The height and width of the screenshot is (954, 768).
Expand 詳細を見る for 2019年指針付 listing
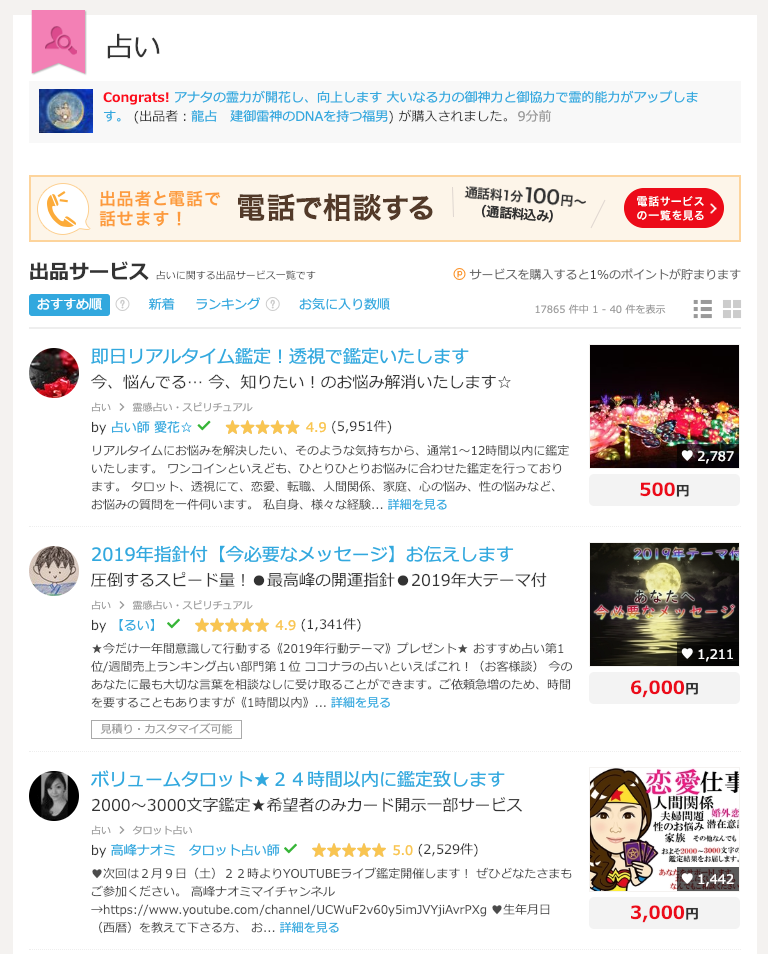tap(360, 703)
